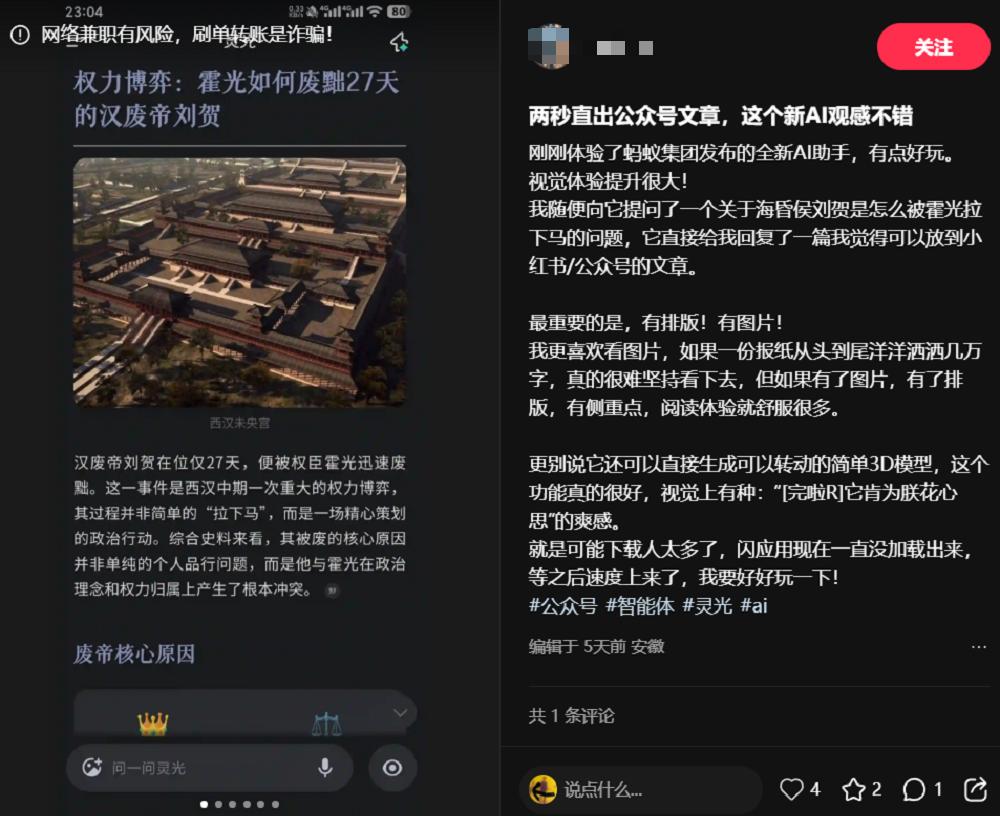The width and height of the screenshot is (1000, 816).
Task: View the post's screenshot image full size
Action: tap(240, 400)
